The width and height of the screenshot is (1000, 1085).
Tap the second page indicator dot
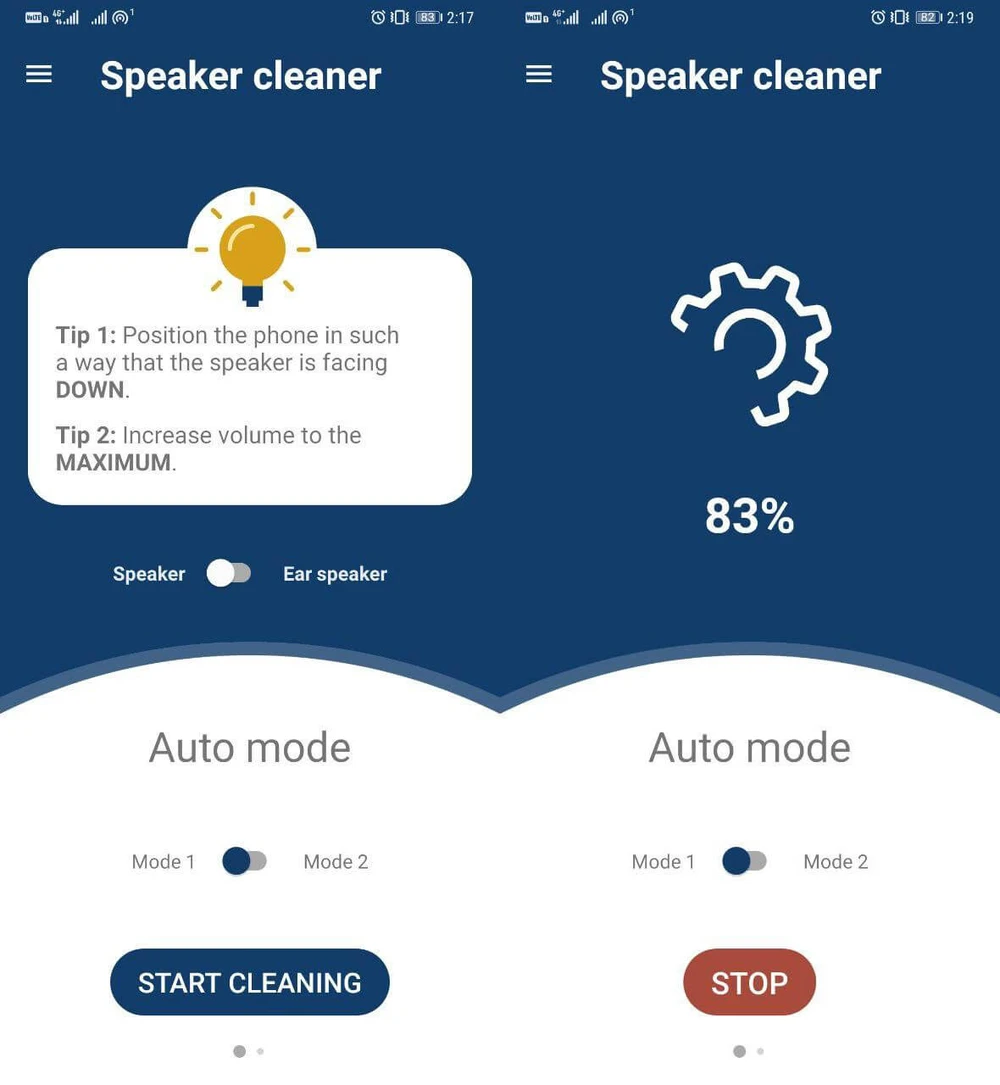tap(260, 1051)
